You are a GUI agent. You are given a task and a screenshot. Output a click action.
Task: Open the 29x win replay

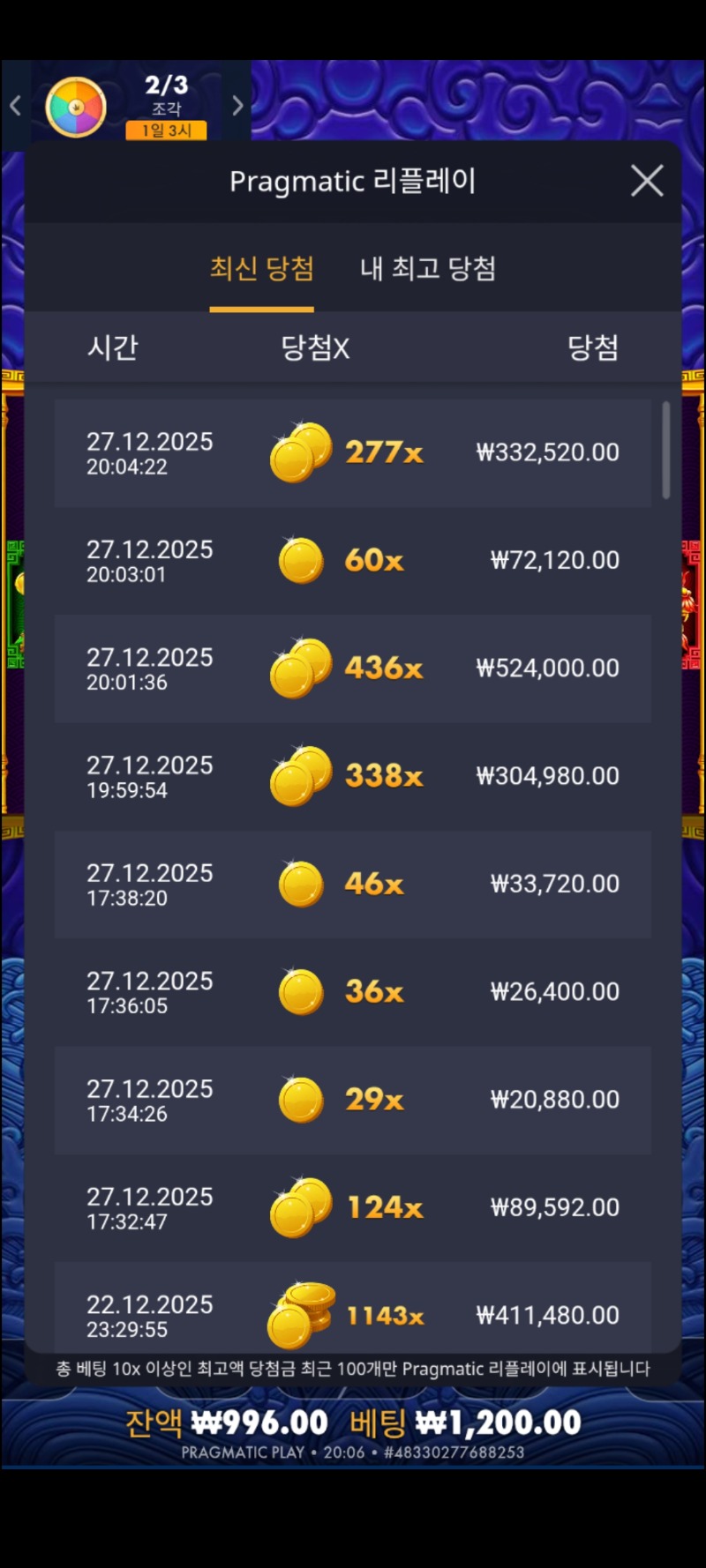353,1100
